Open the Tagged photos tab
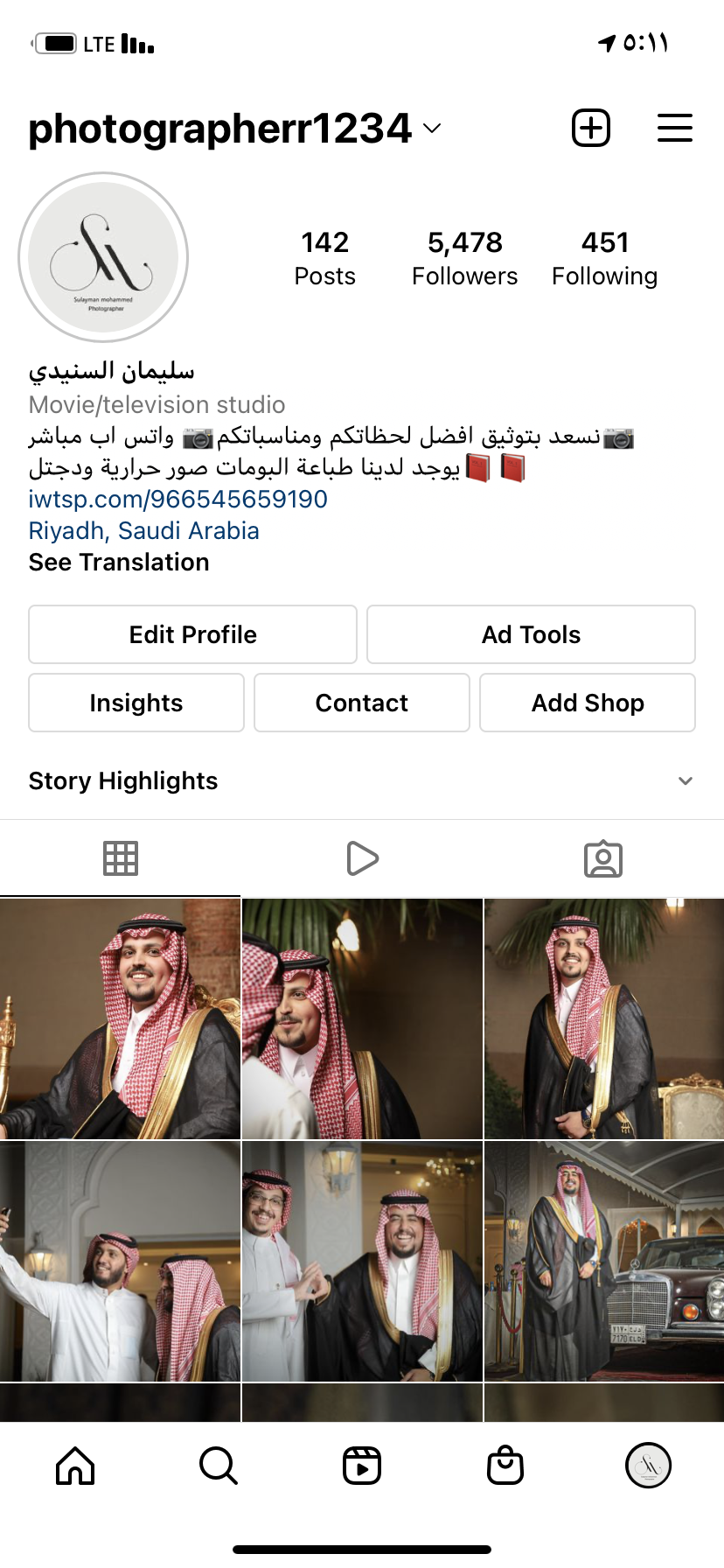Screen dimensions: 724x1568 603,857
